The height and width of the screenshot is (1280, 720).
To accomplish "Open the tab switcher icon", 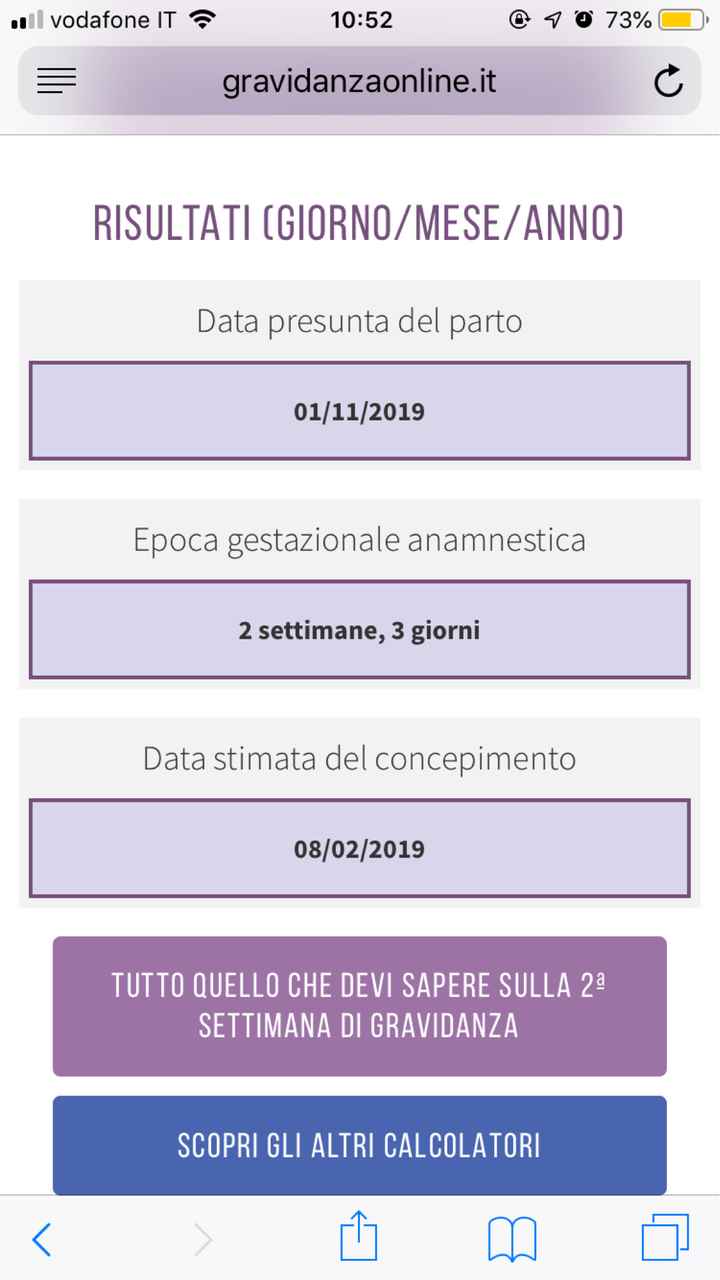I will click(666, 1238).
